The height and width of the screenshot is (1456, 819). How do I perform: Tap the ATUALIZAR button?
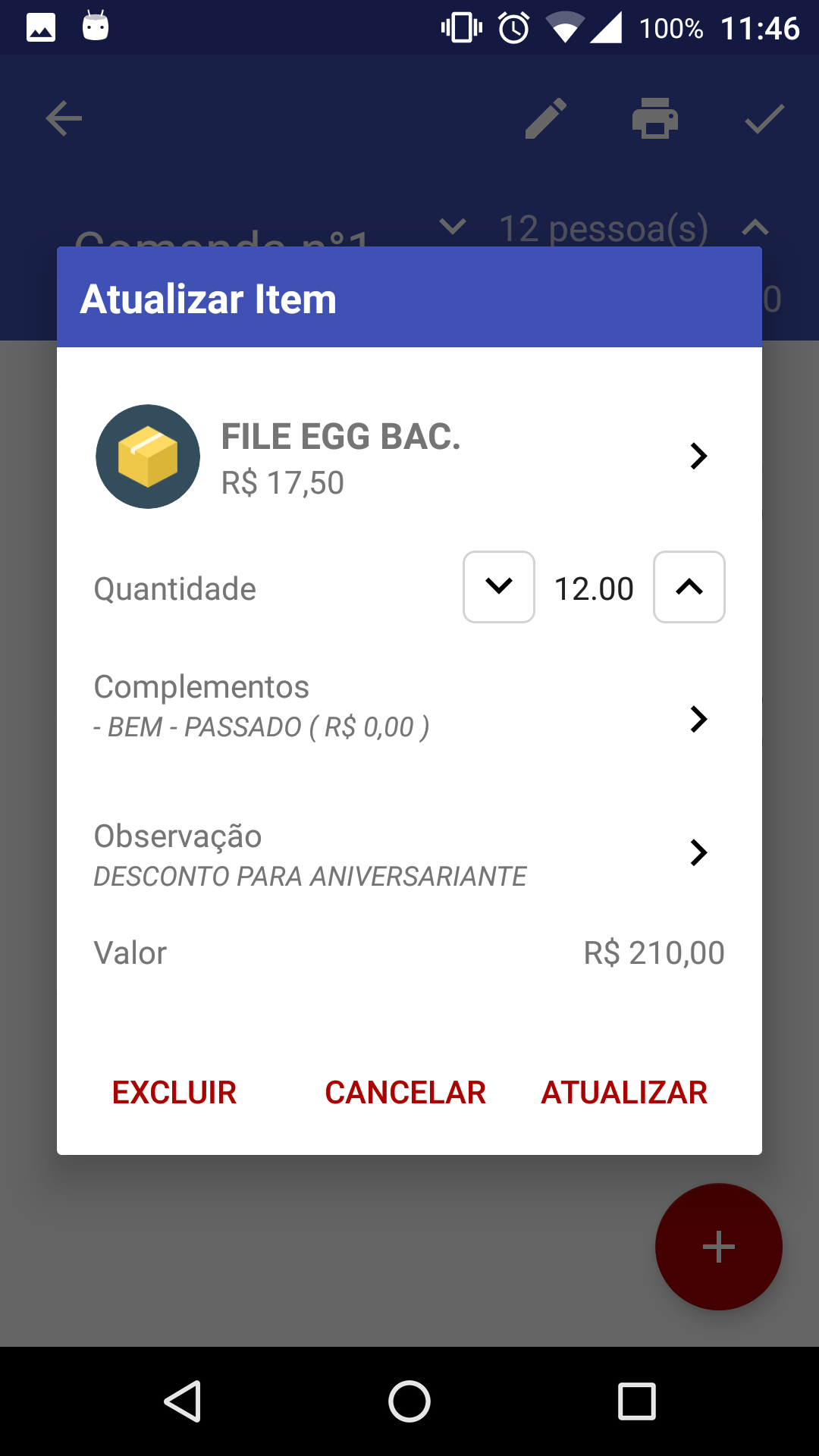[x=624, y=1092]
